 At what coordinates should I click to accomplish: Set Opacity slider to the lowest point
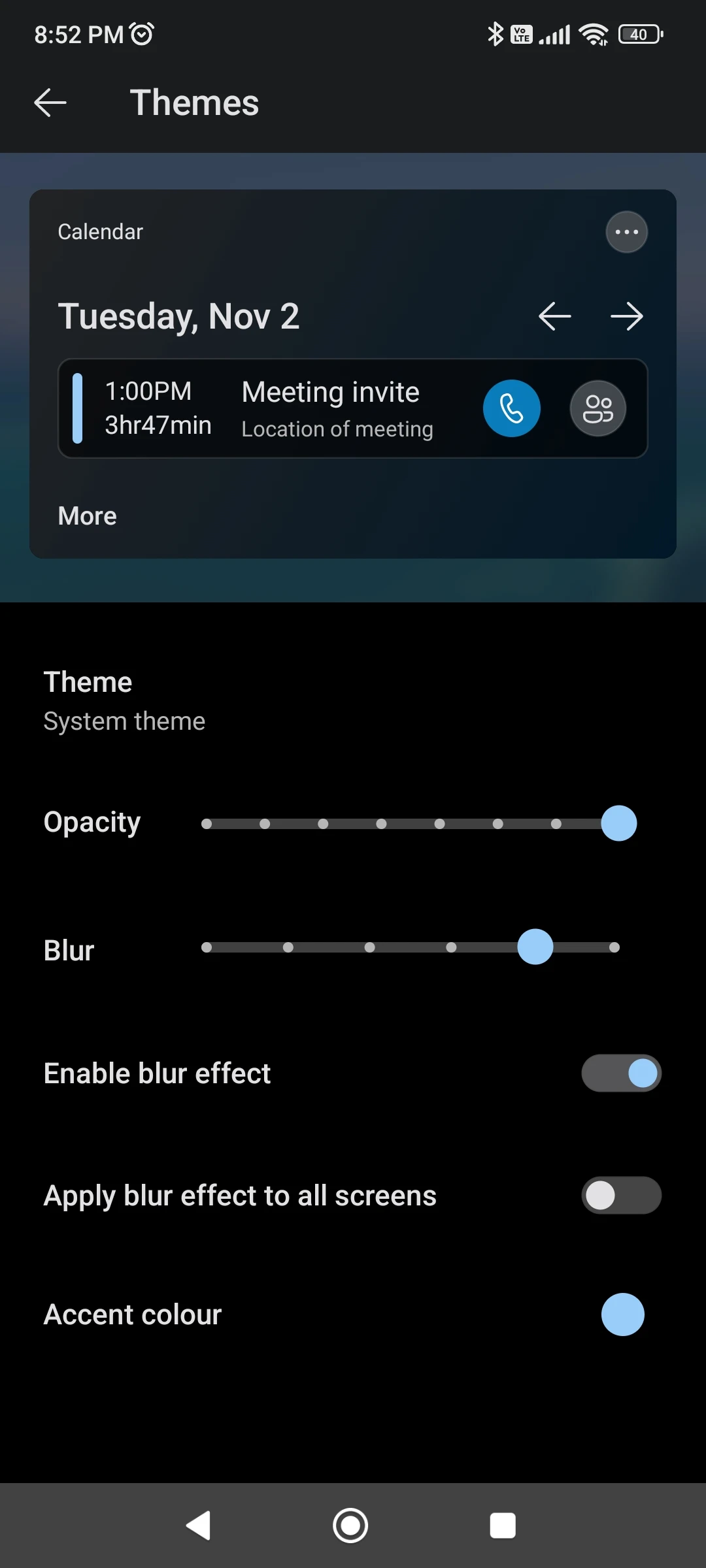pos(207,824)
